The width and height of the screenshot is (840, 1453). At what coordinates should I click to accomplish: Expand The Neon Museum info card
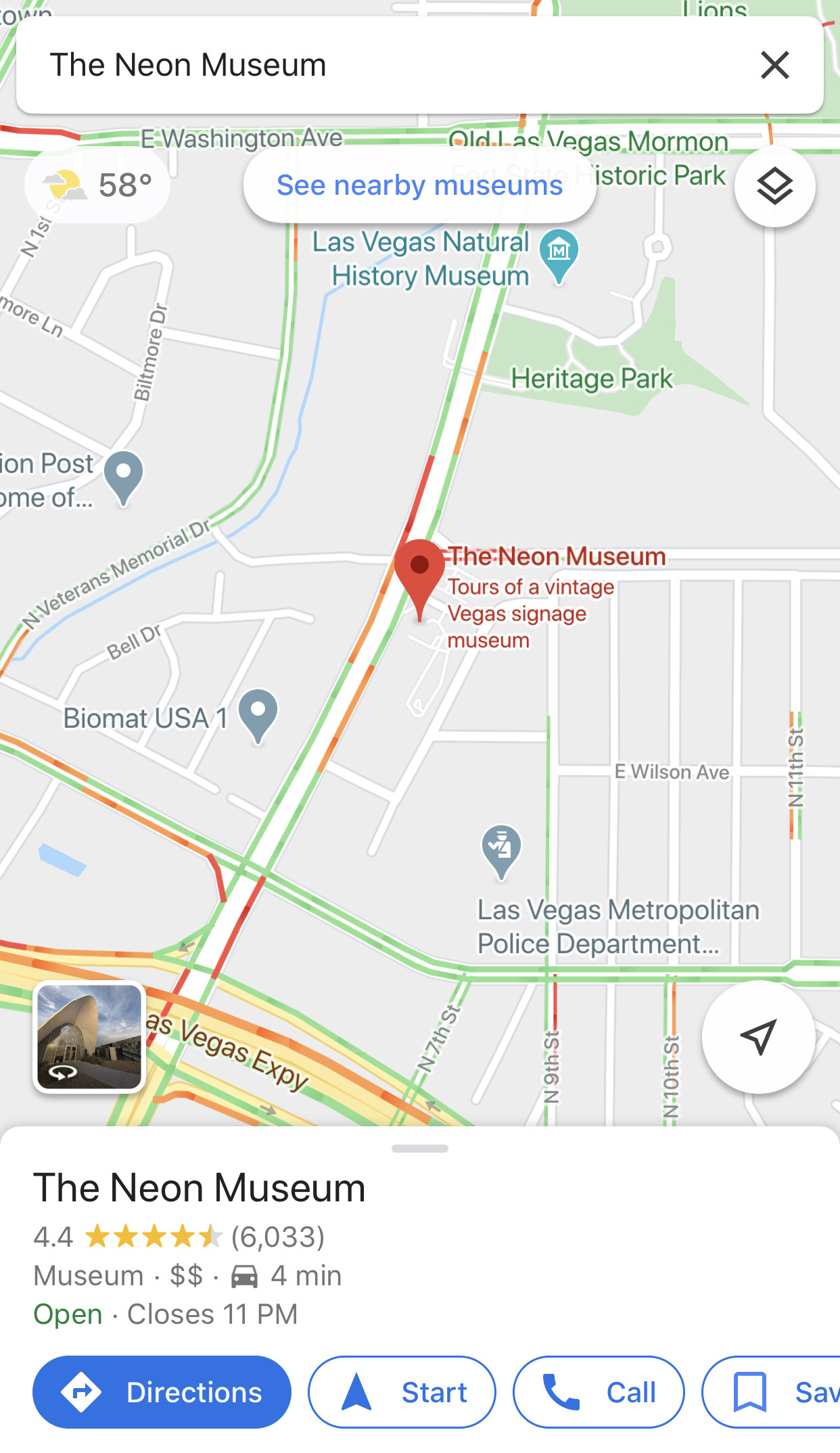419,1149
